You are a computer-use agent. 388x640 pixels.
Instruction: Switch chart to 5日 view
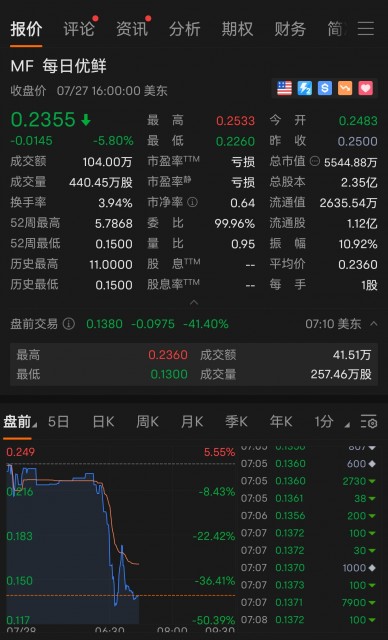point(58,422)
